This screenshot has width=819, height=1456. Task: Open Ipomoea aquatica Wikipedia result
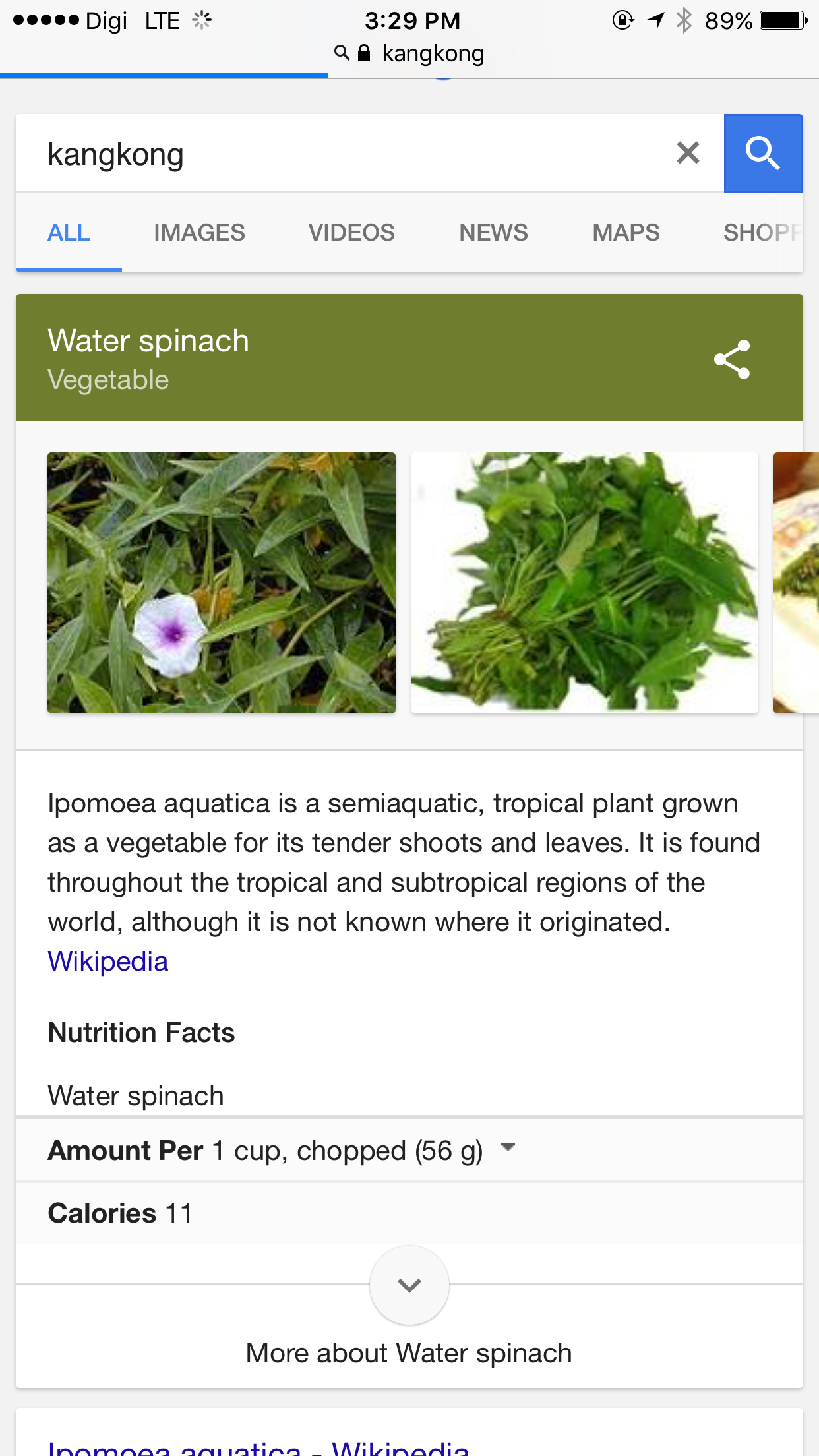tap(258, 1448)
